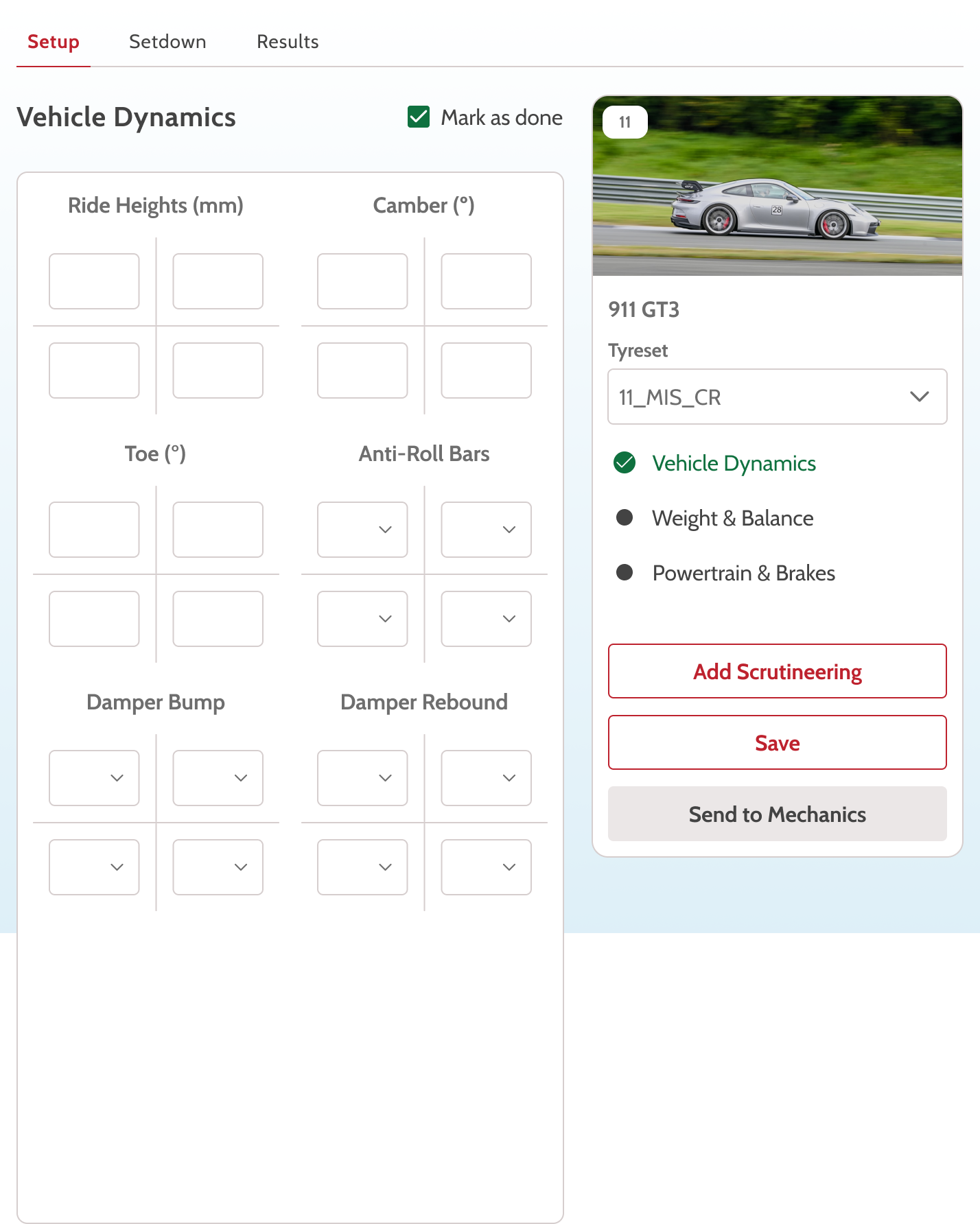The height and width of the screenshot is (1224, 980).
Task: Switch to the Setdown tab
Action: point(167,42)
